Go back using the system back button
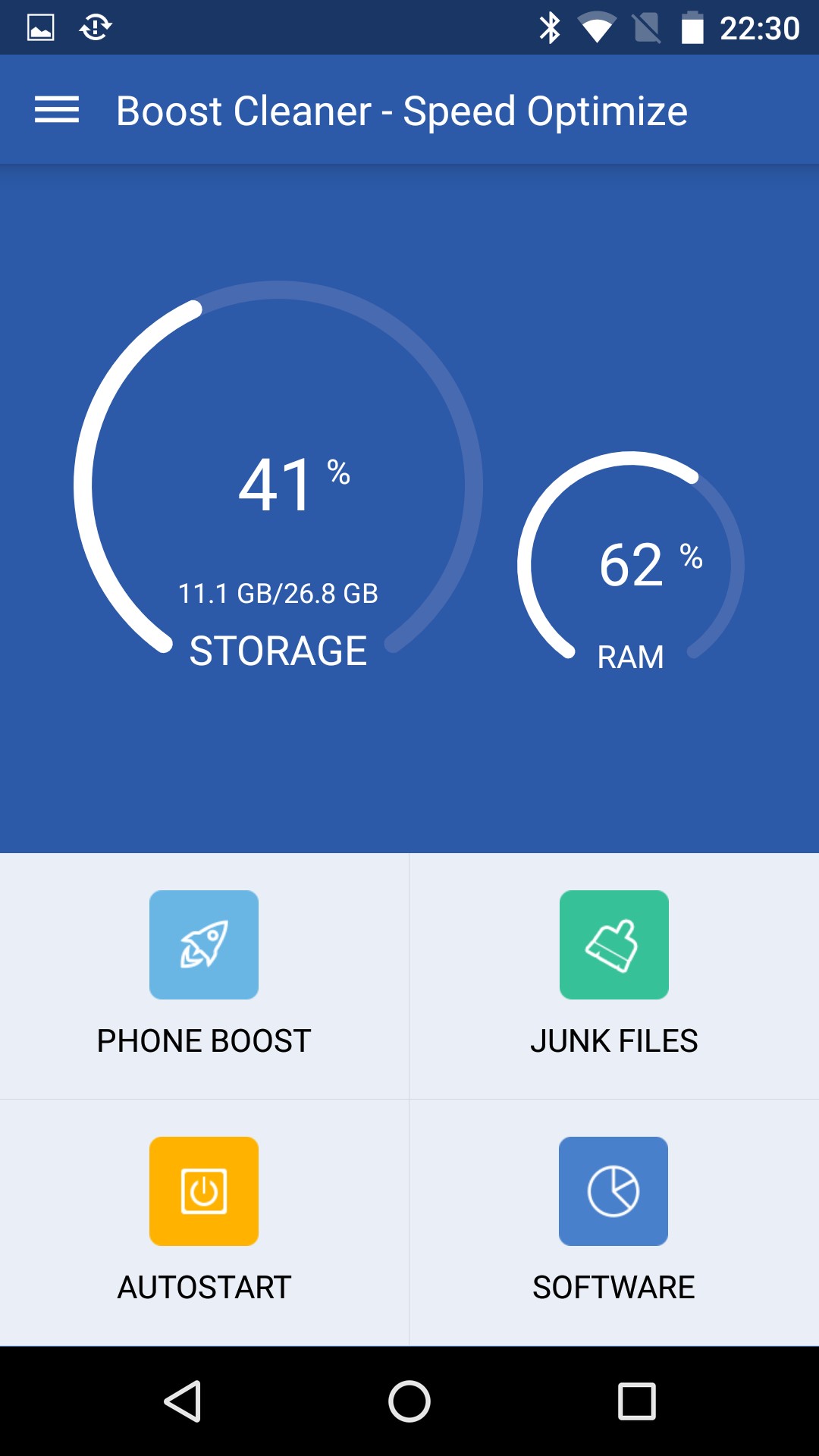 pos(183,1401)
